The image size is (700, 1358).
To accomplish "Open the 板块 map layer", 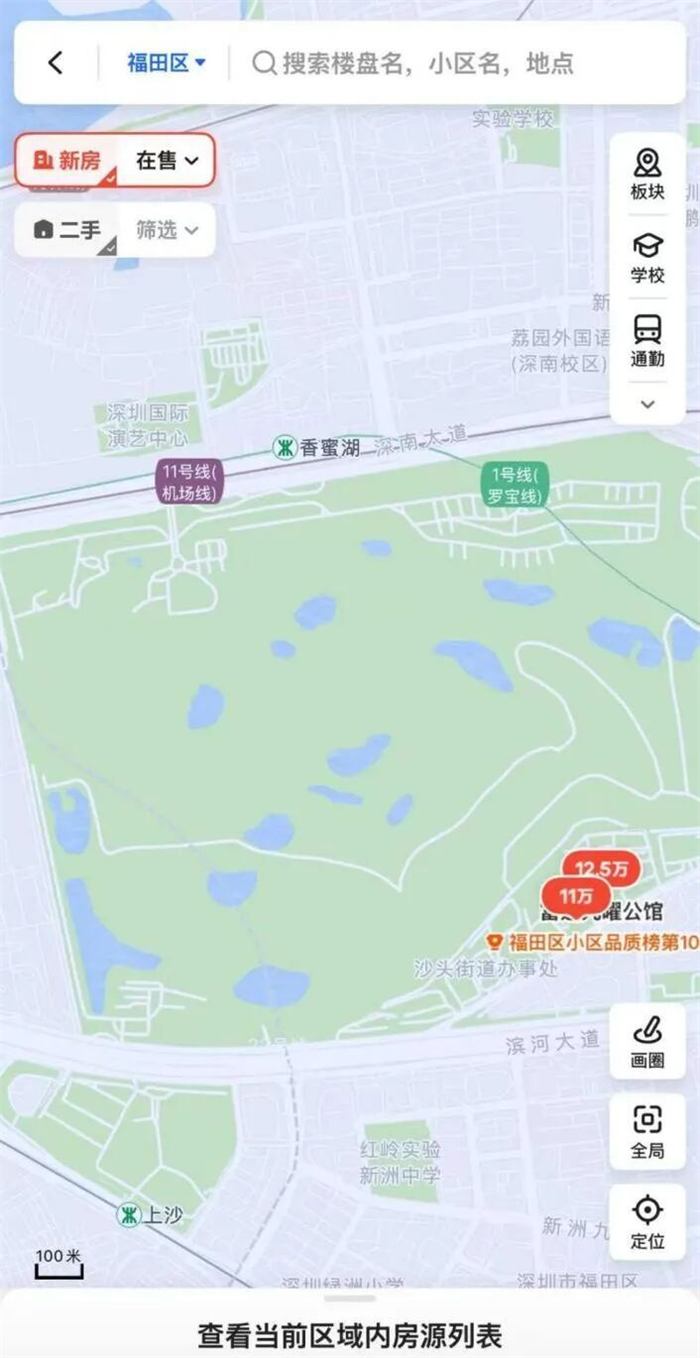I will pos(647,174).
